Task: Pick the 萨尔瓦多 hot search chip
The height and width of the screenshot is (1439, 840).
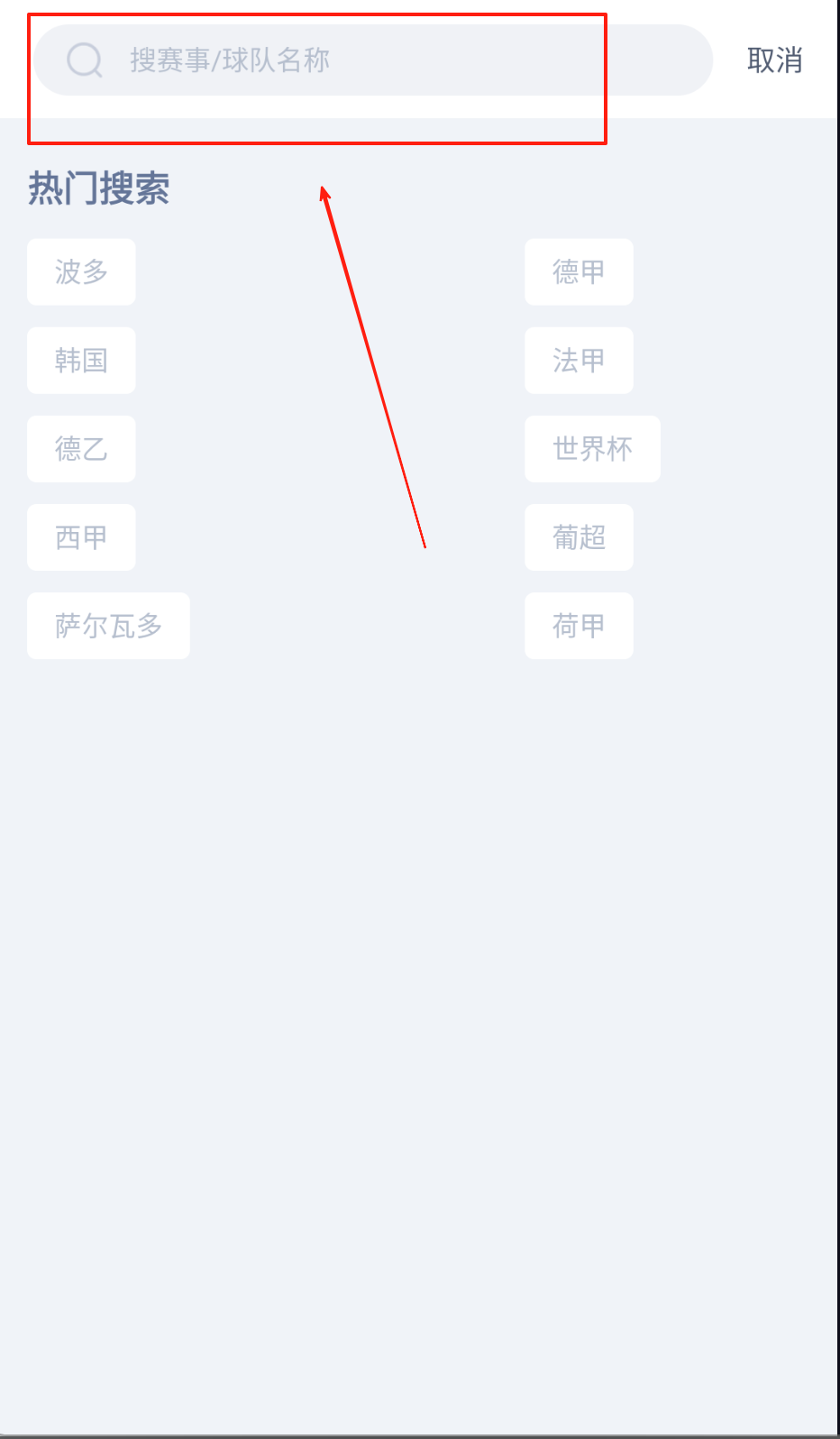Action: point(108,625)
